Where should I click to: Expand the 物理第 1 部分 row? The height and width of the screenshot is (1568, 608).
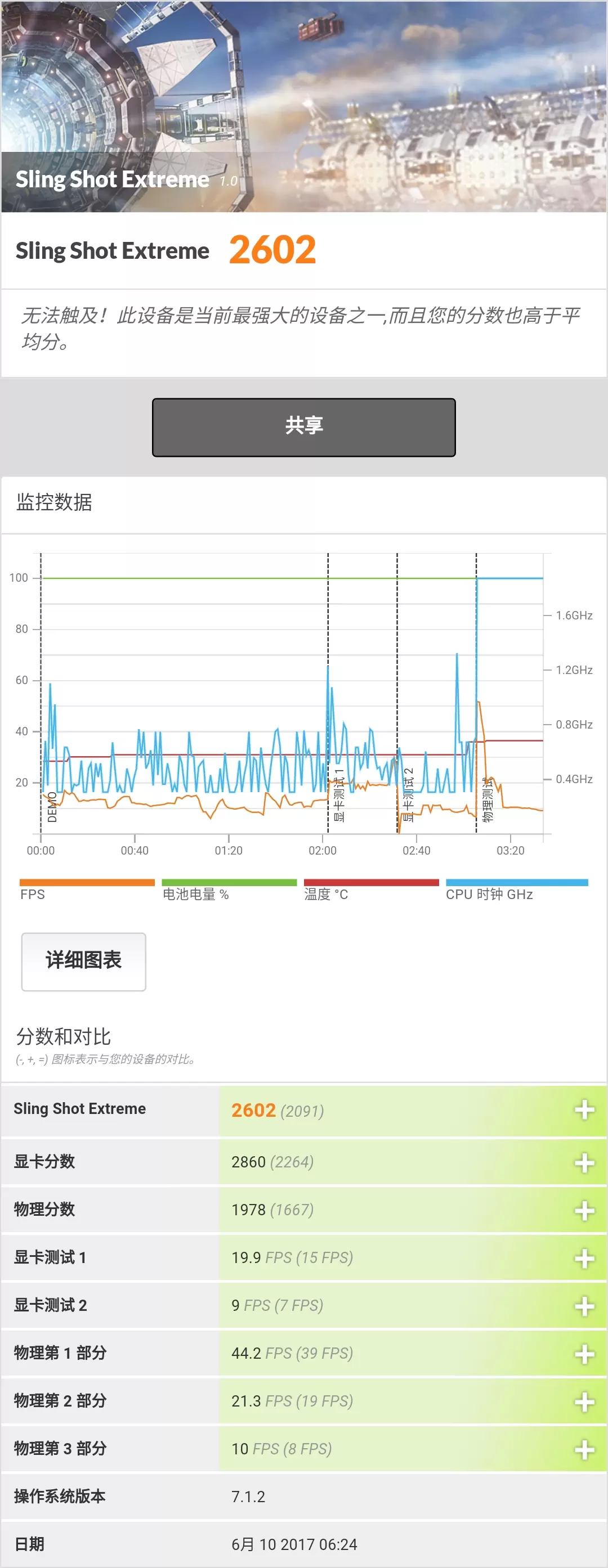[584, 1354]
